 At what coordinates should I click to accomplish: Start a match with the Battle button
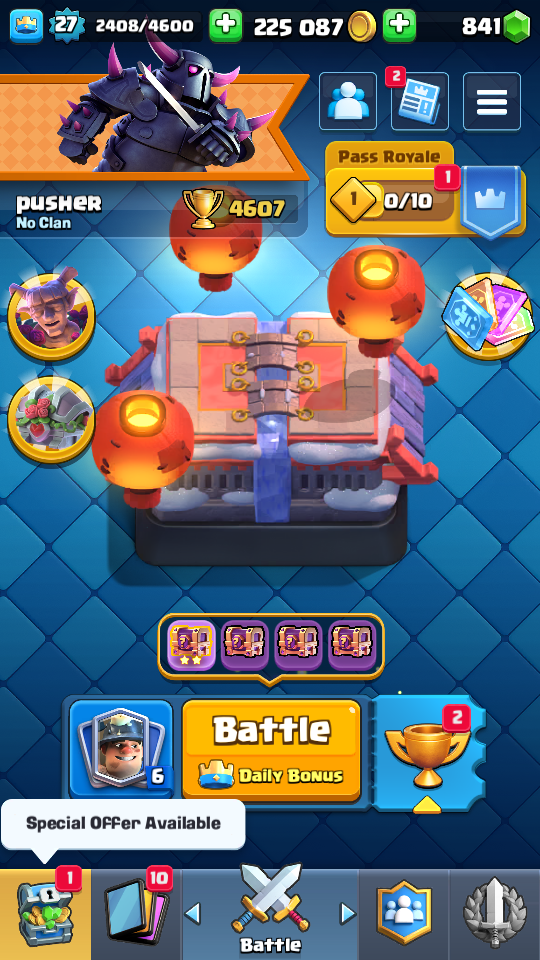pos(271,750)
